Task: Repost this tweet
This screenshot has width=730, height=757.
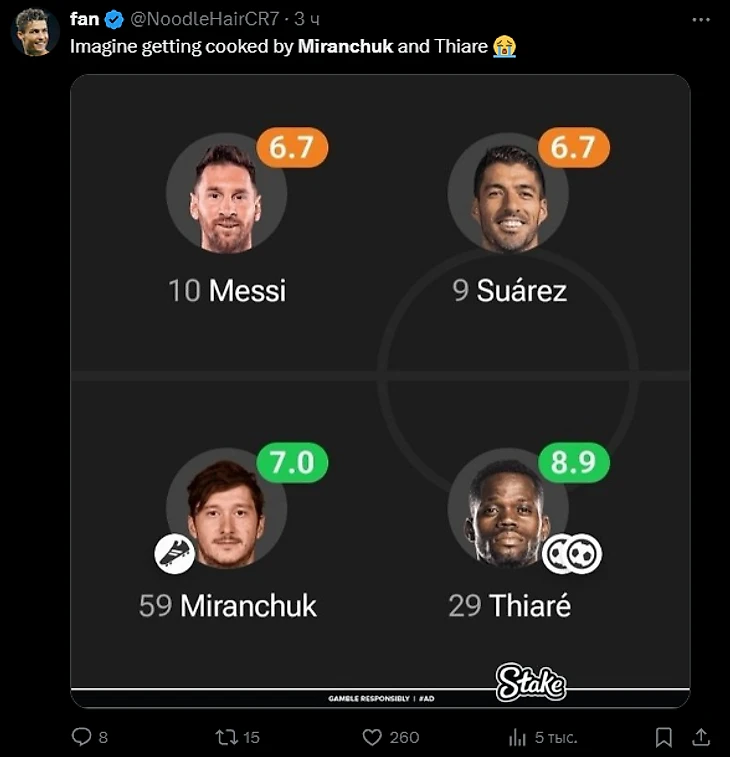Action: pos(226,737)
